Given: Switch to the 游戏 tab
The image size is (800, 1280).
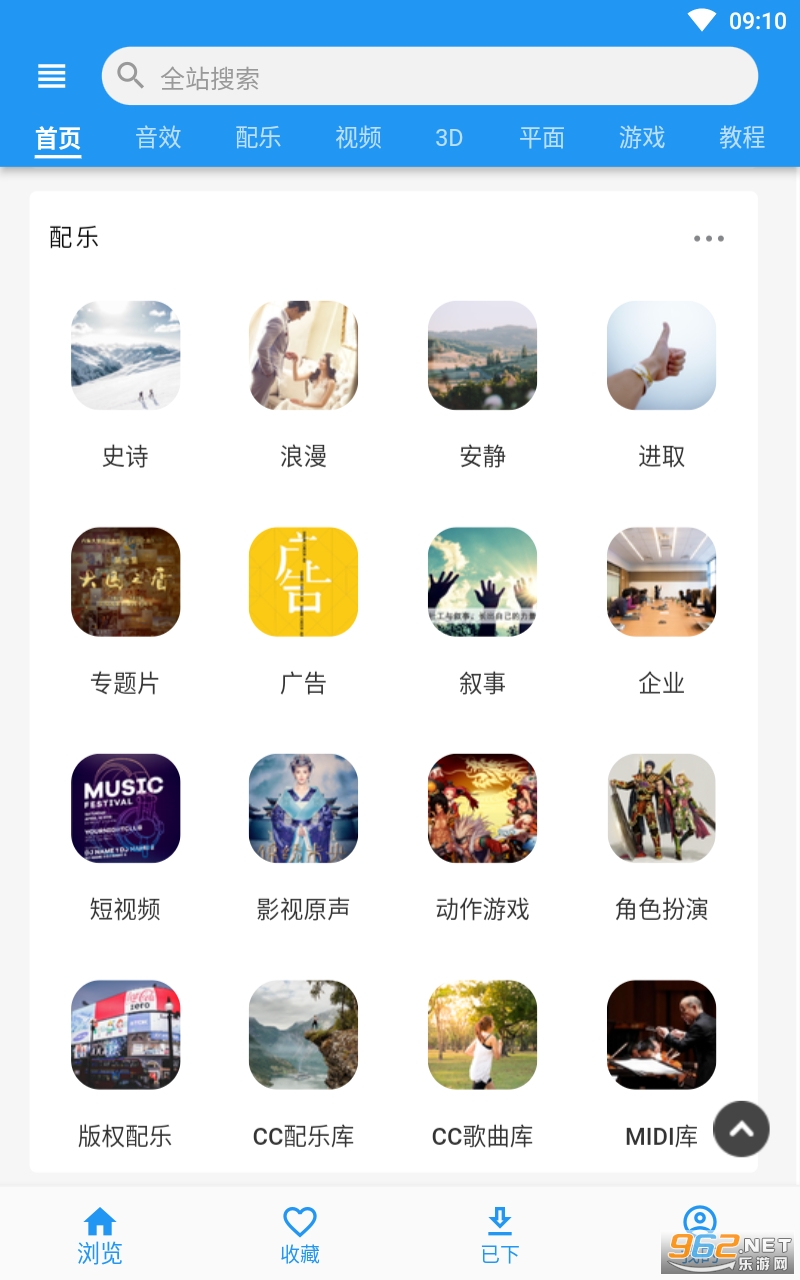Looking at the screenshot, I should click(x=642, y=137).
